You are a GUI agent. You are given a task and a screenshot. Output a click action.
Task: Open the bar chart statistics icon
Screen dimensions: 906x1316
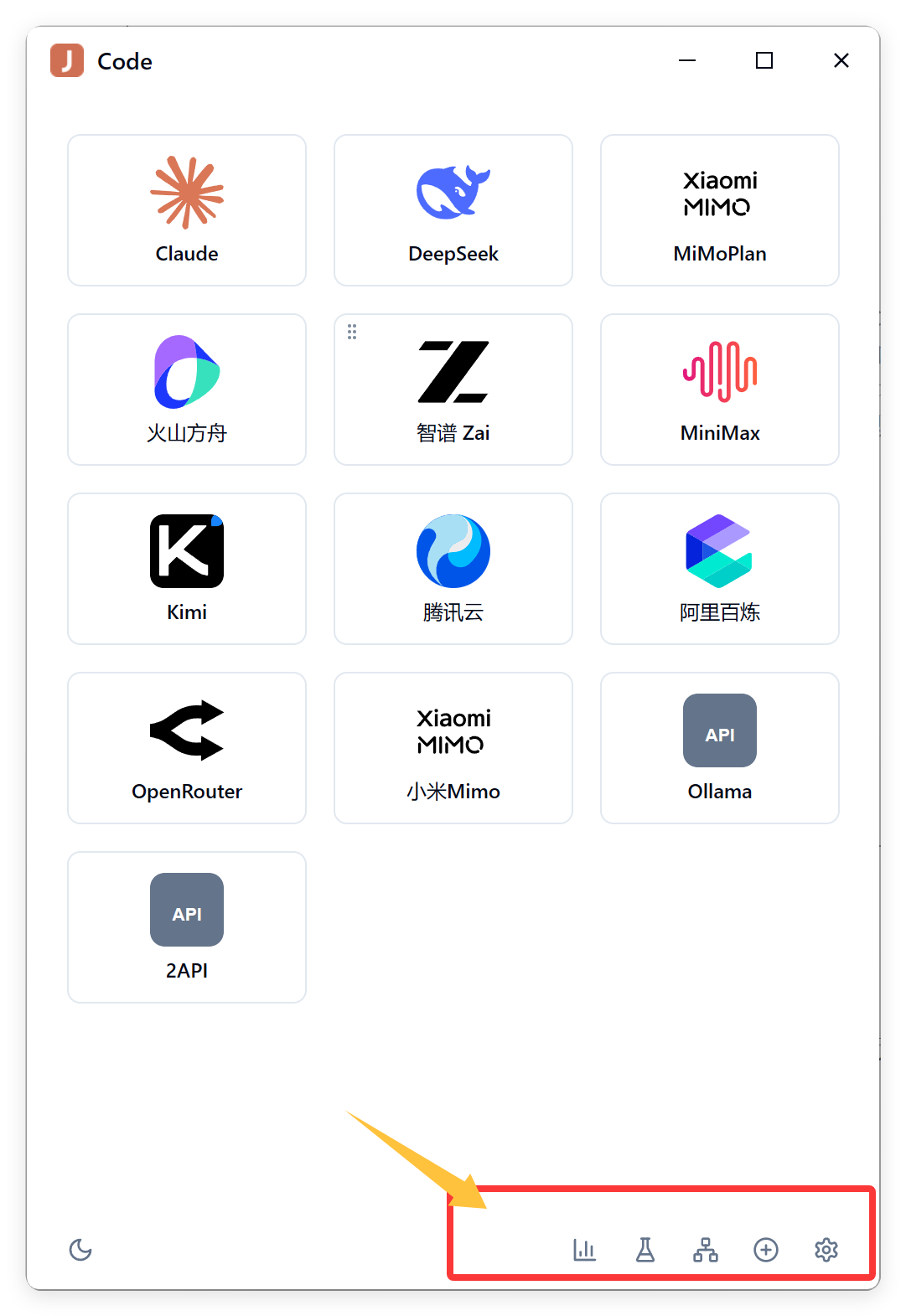(584, 1250)
